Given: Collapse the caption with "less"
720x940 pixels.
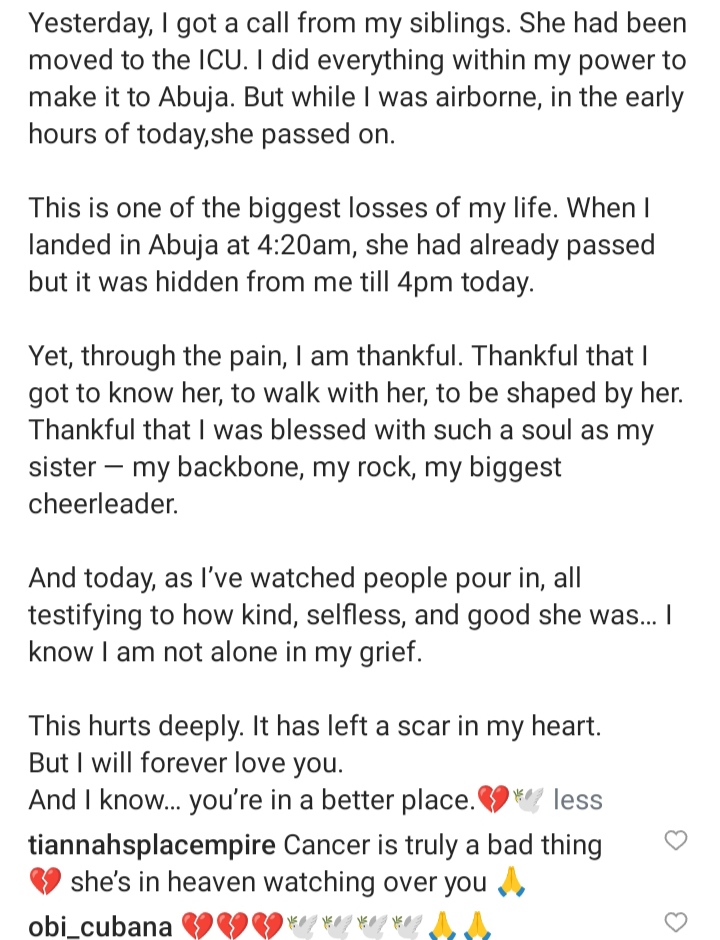Looking at the screenshot, I should (x=578, y=800).
